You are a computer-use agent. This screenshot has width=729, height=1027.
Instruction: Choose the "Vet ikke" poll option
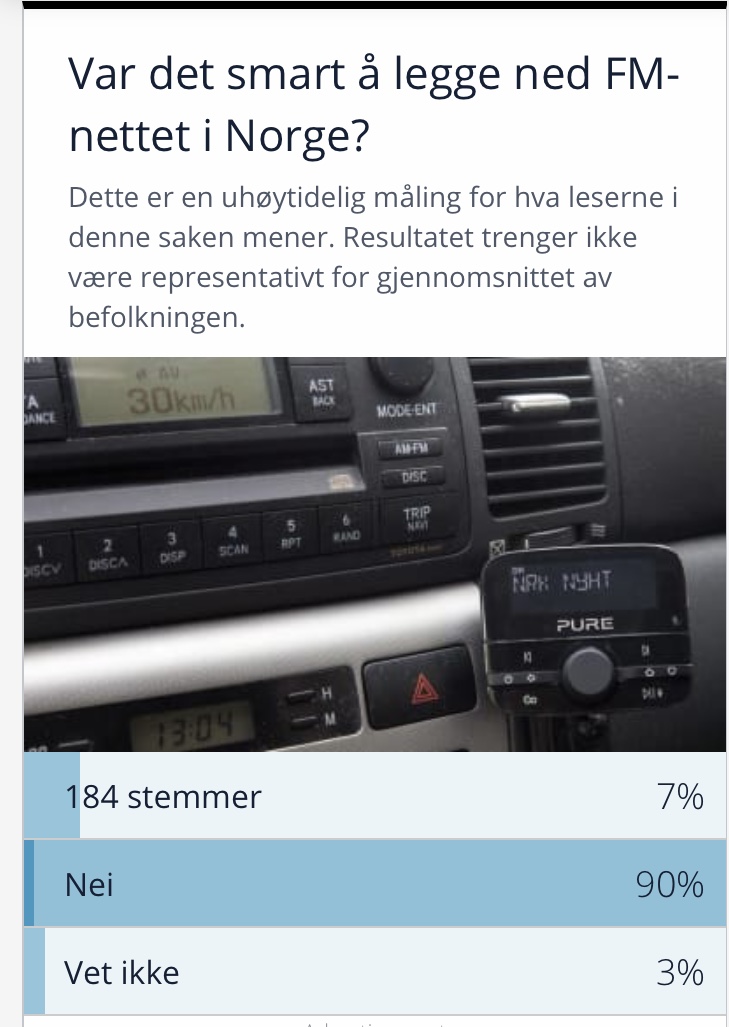tap(375, 971)
